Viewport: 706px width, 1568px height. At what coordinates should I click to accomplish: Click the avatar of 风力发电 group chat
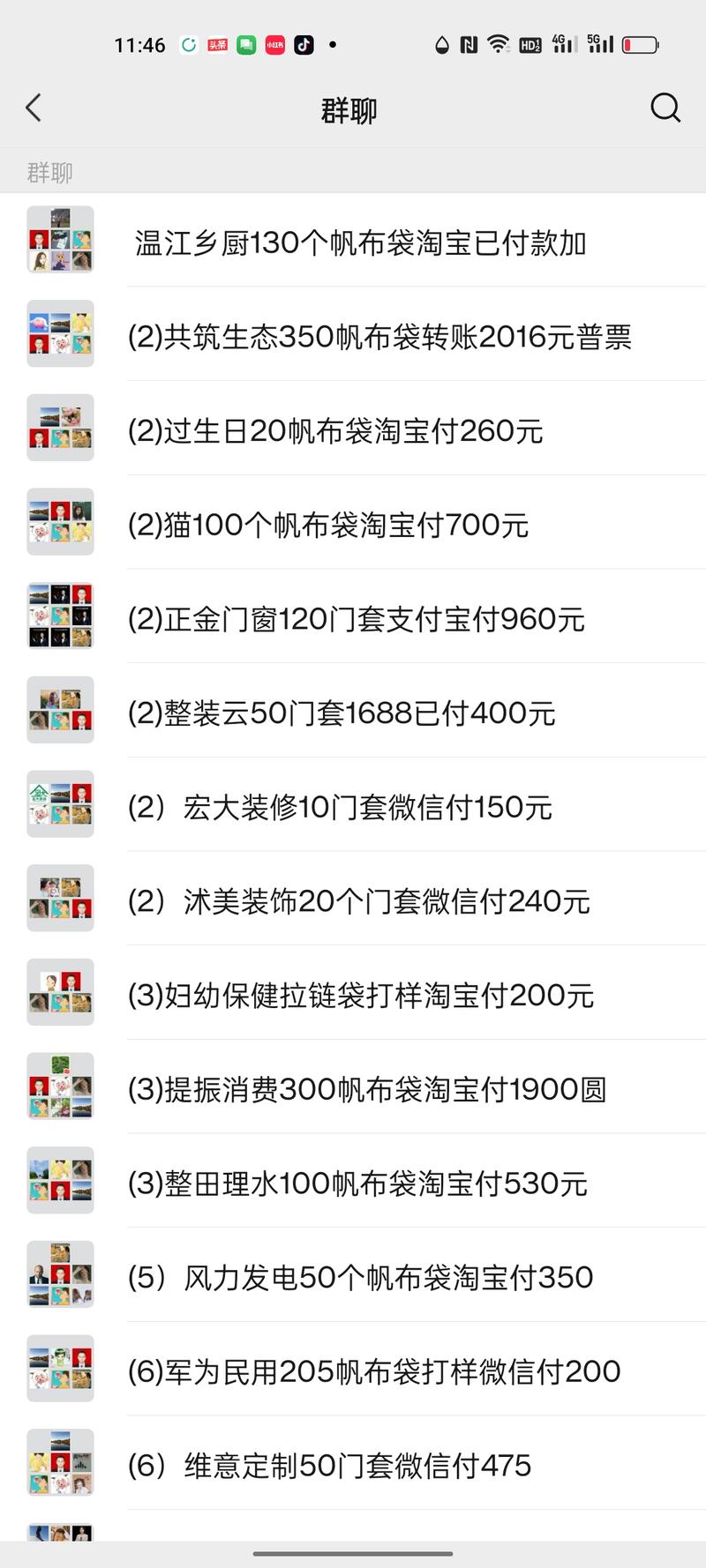point(60,1275)
